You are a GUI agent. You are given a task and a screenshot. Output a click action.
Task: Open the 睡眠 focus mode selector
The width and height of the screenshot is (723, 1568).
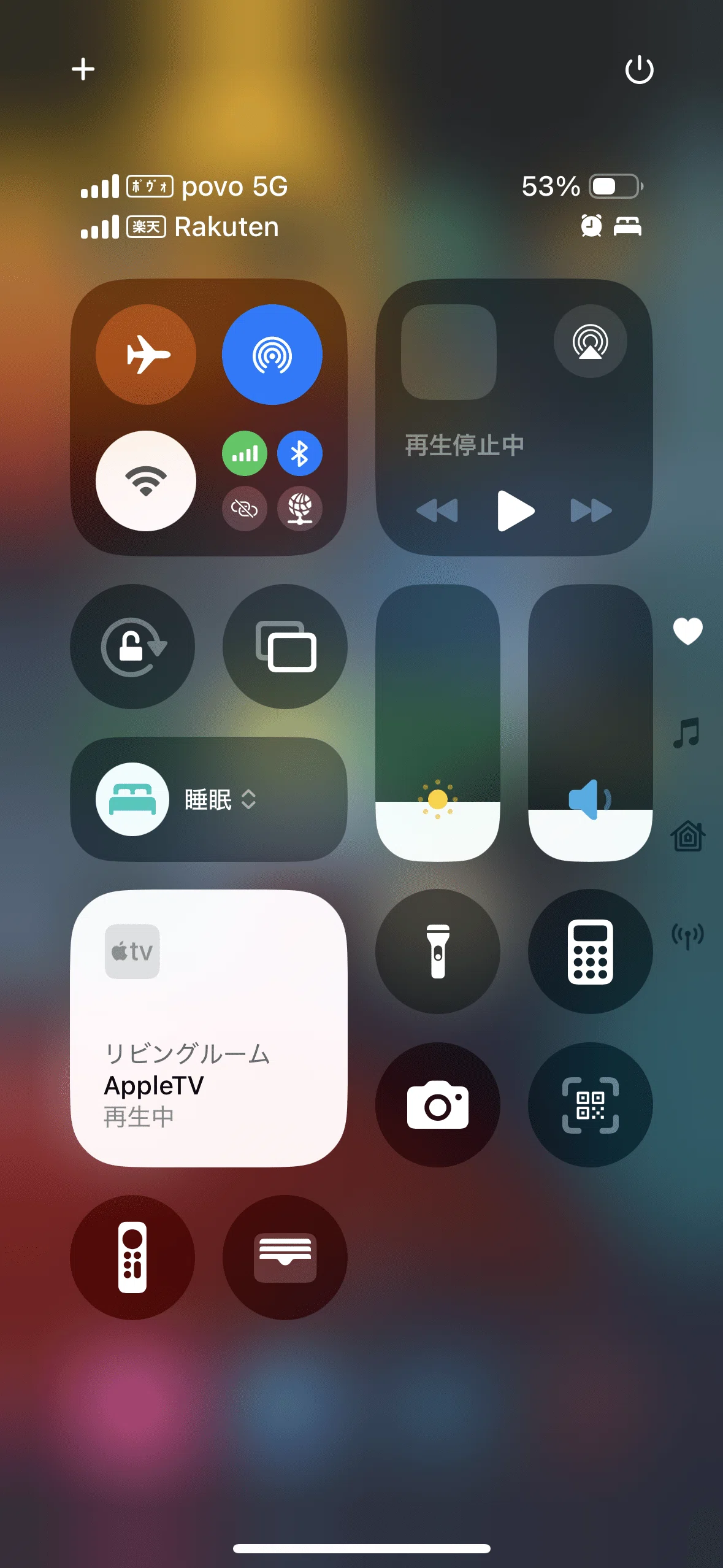(209, 799)
